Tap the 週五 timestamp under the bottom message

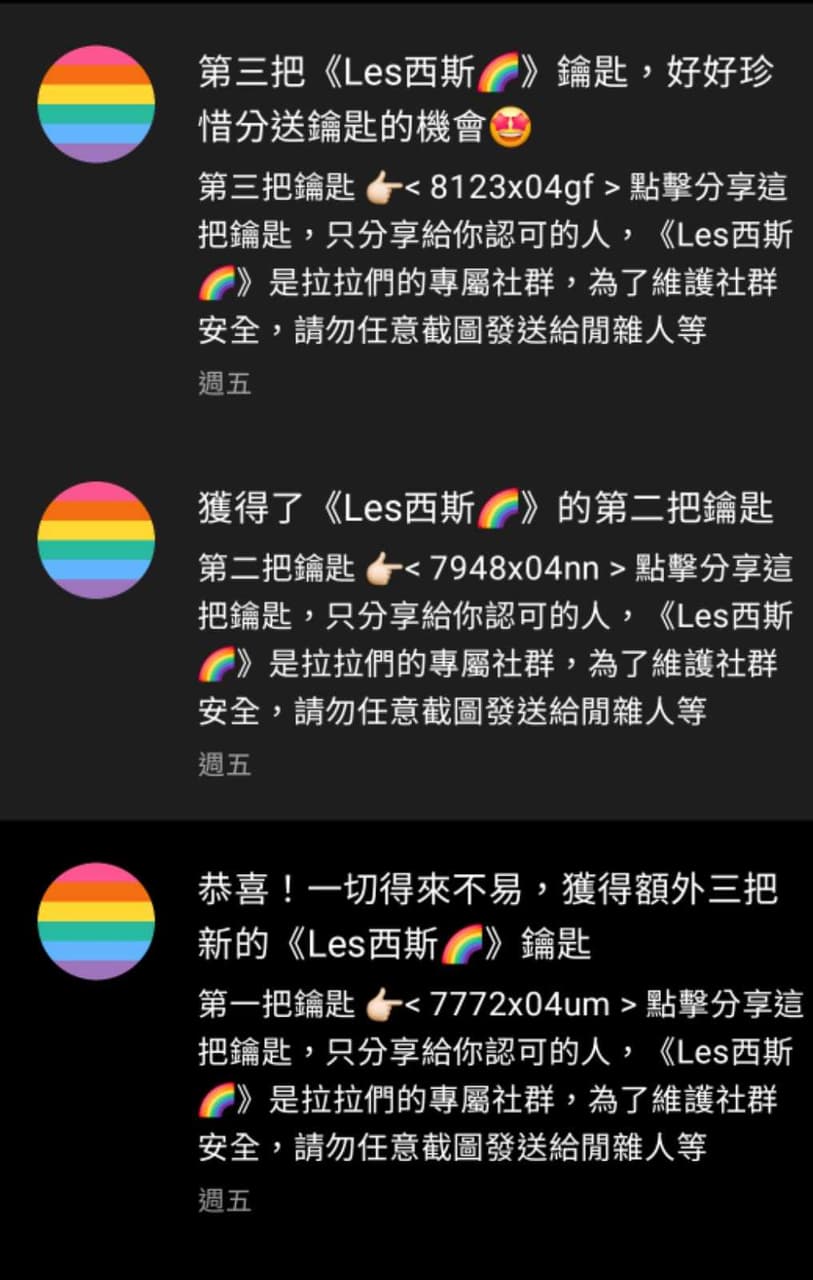(224, 1199)
